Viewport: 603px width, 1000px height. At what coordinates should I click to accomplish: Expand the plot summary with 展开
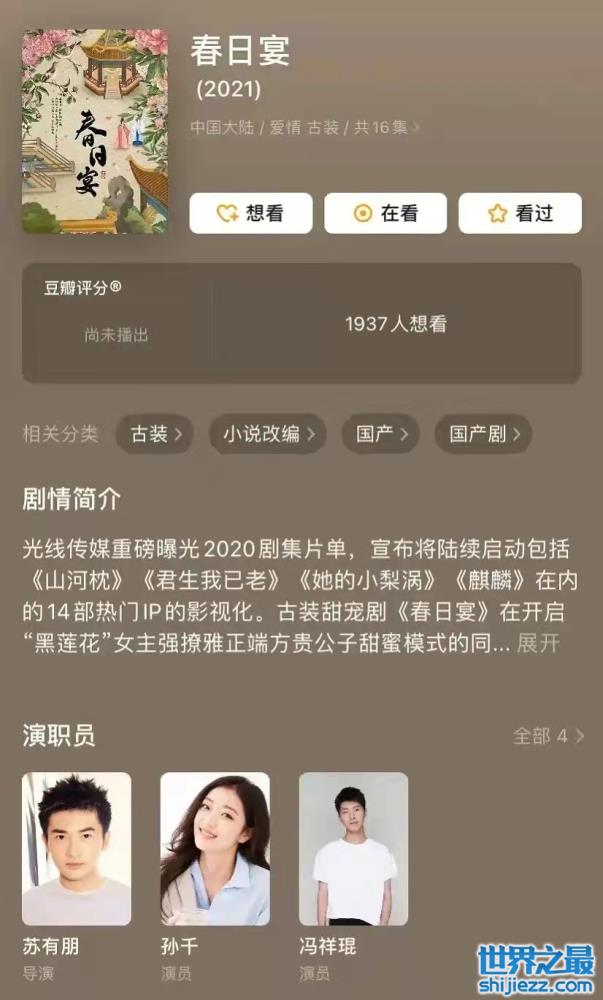[x=538, y=642]
